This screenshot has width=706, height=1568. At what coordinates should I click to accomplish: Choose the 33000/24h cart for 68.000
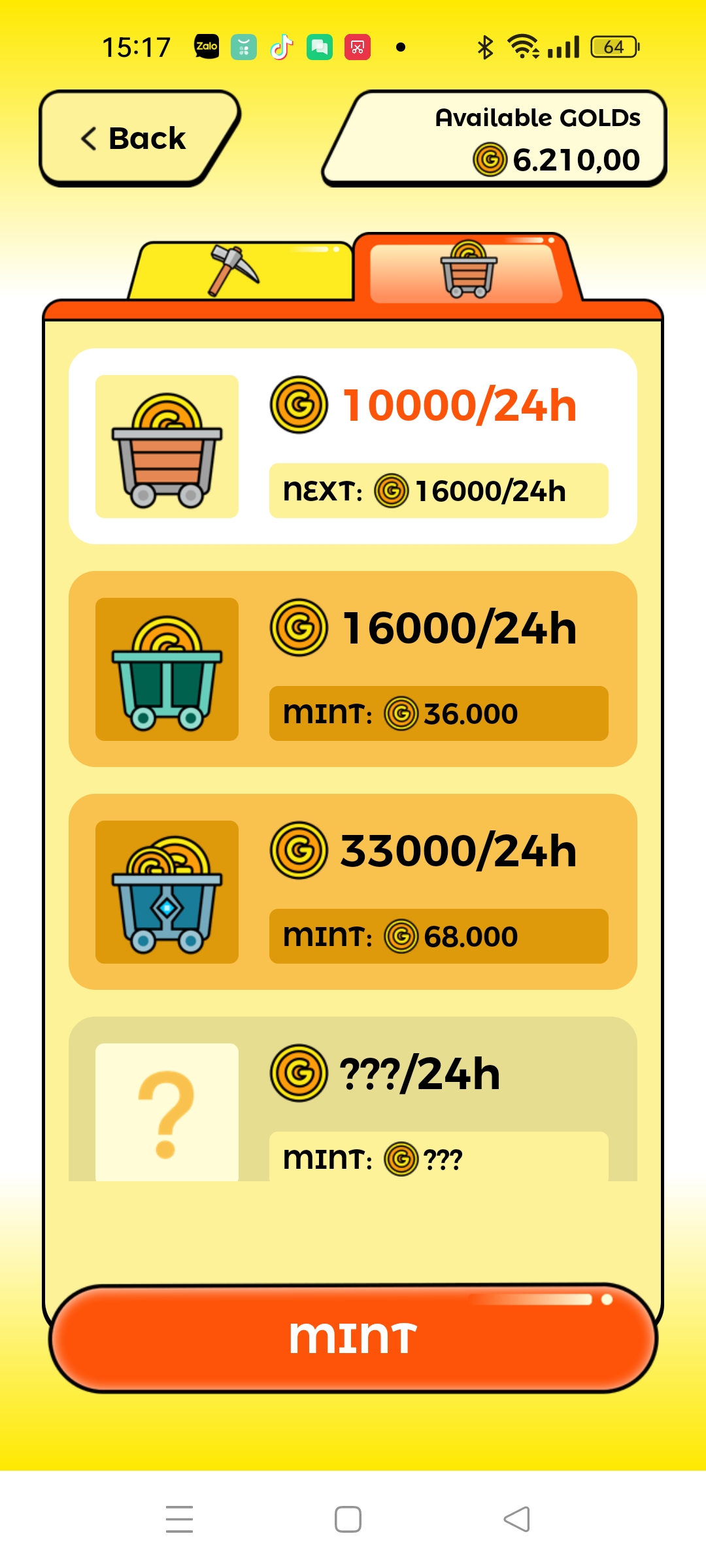[x=353, y=892]
